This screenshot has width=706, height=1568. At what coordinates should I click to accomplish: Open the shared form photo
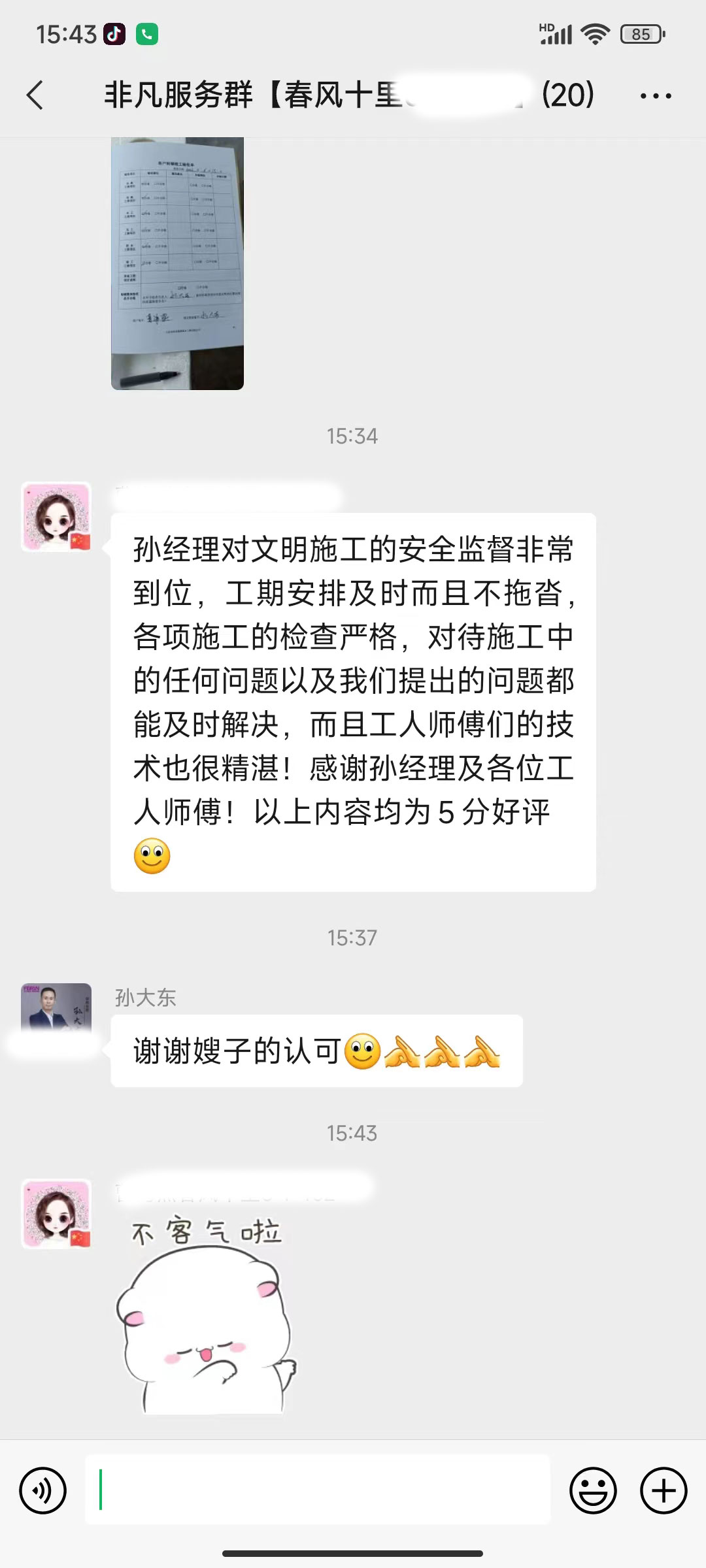pos(177,263)
